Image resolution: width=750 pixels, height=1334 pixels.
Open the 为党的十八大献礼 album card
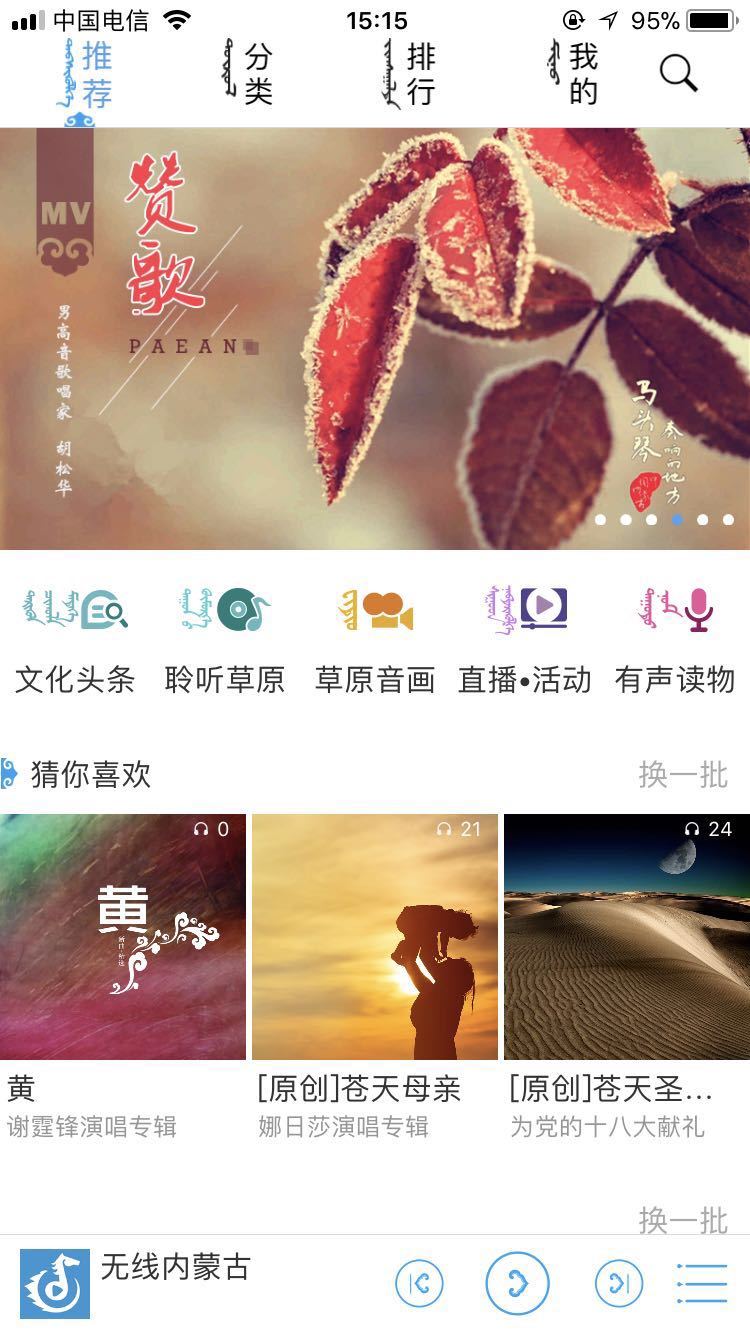pos(627,937)
